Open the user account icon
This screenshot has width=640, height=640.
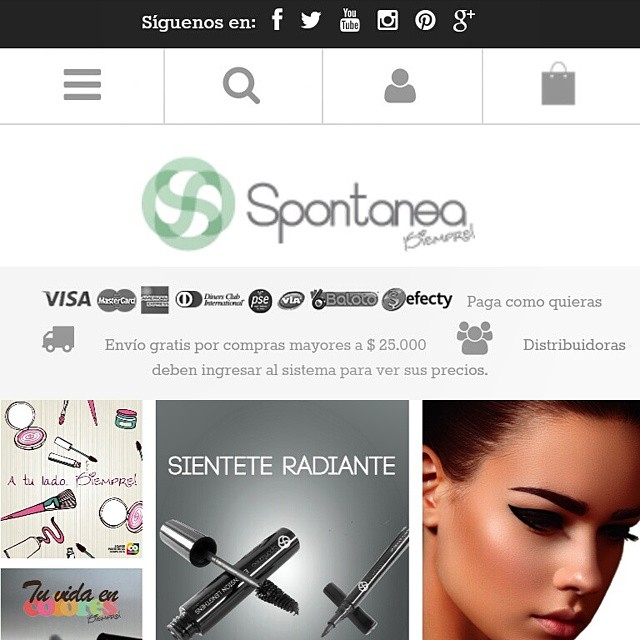pos(400,85)
